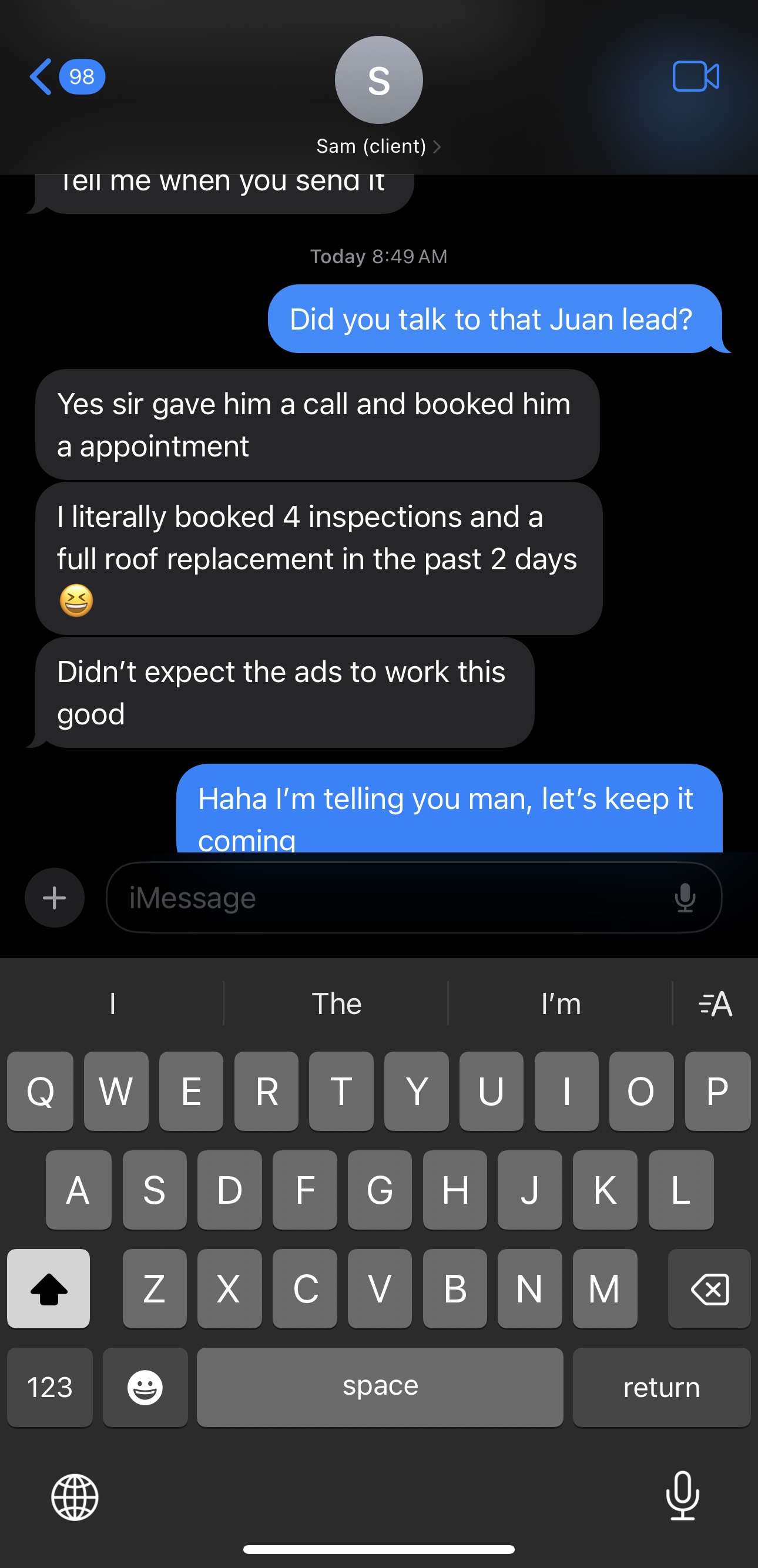This screenshot has width=758, height=1568.
Task: Start keyboard dictation
Action: tap(683, 1496)
